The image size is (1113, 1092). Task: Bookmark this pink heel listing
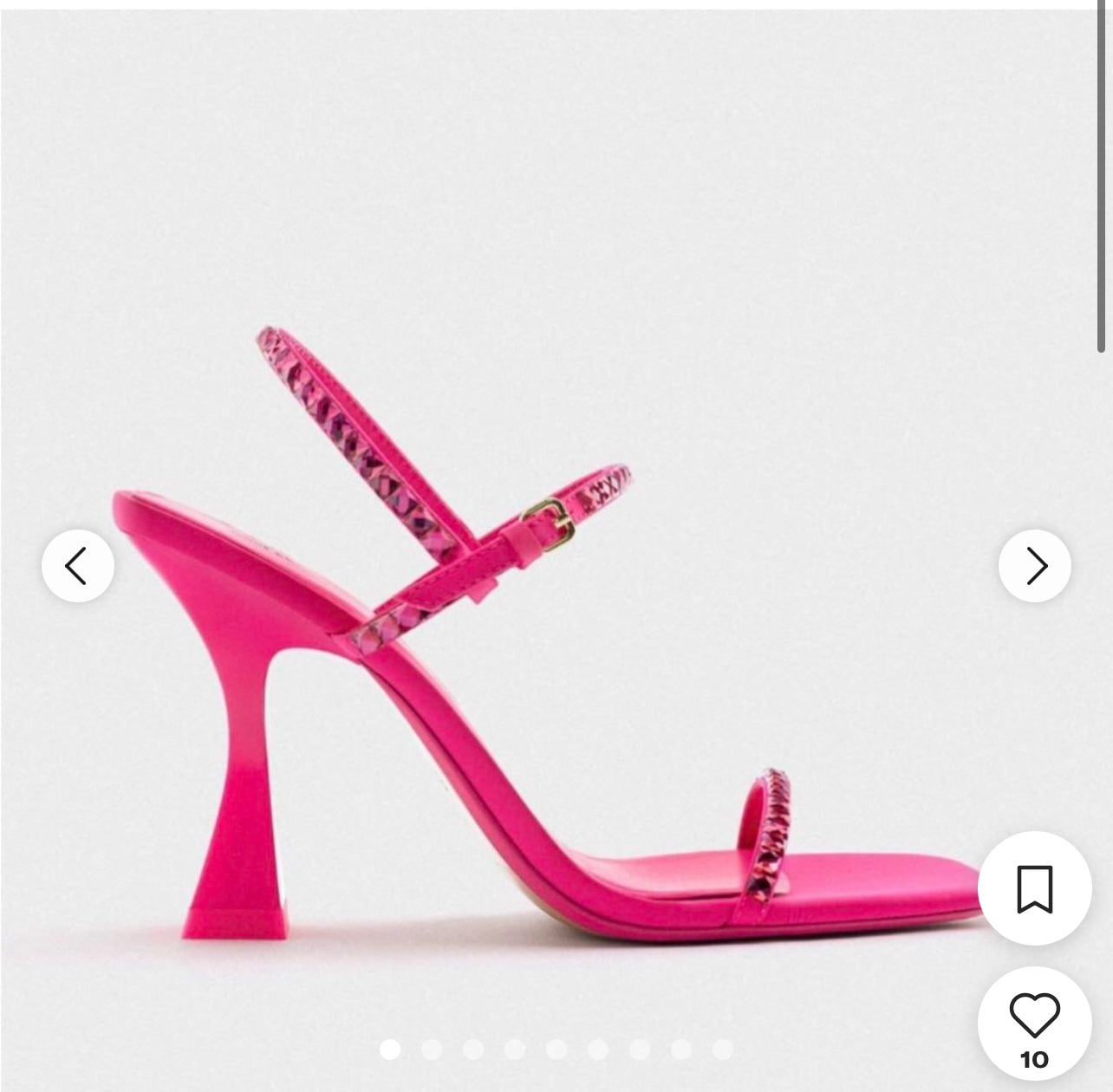1034,888
